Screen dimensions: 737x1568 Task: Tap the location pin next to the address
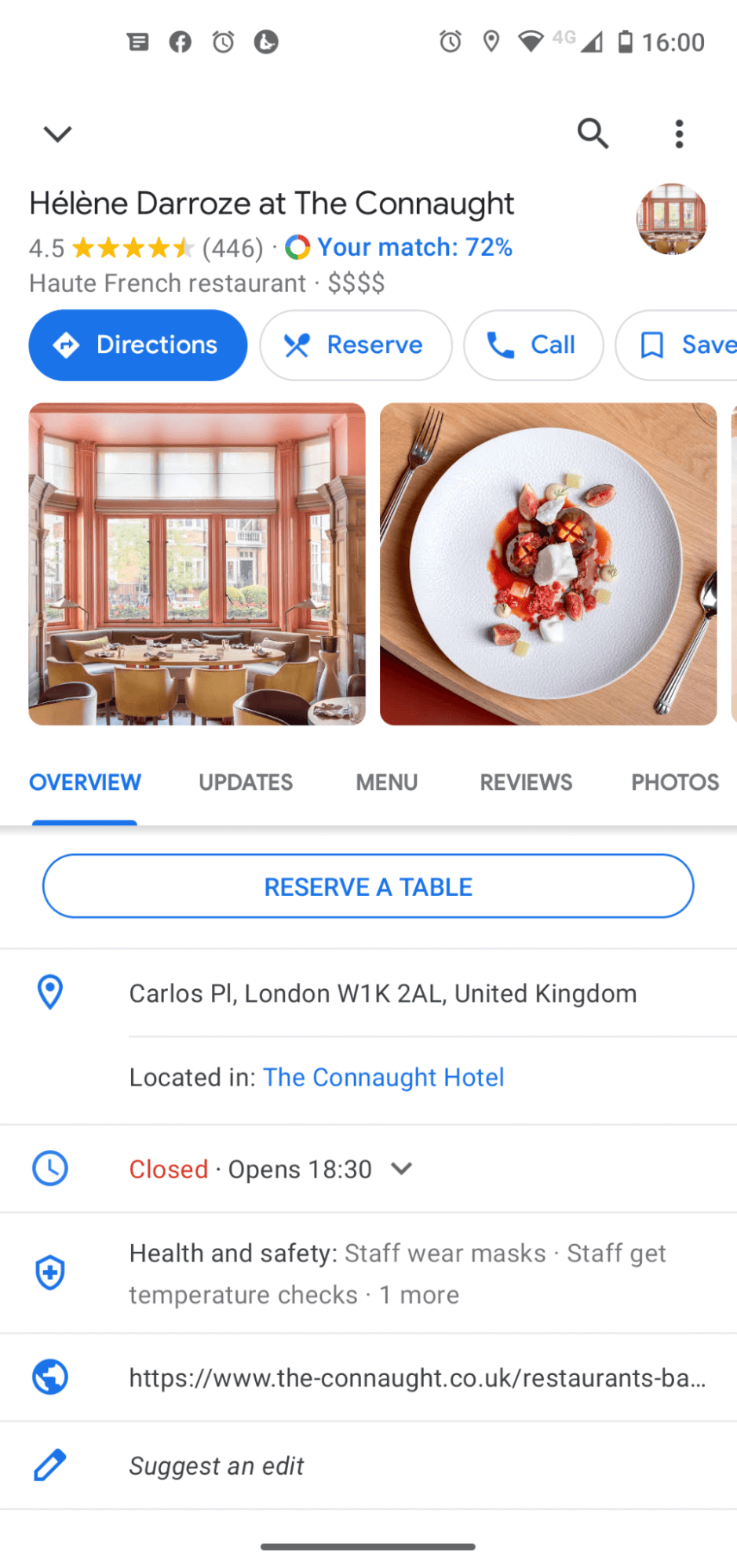pyautogui.click(x=49, y=992)
